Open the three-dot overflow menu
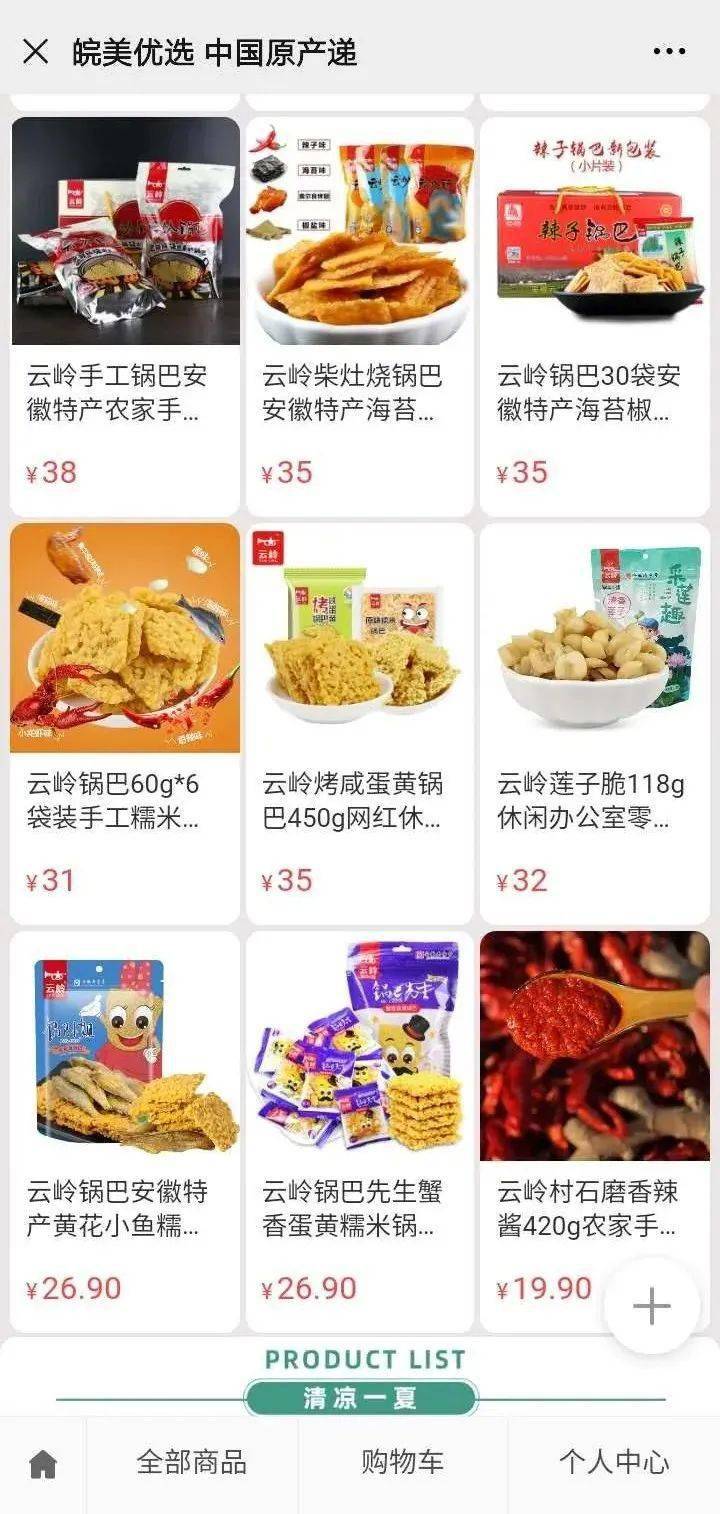720x1514 pixels. click(x=669, y=52)
